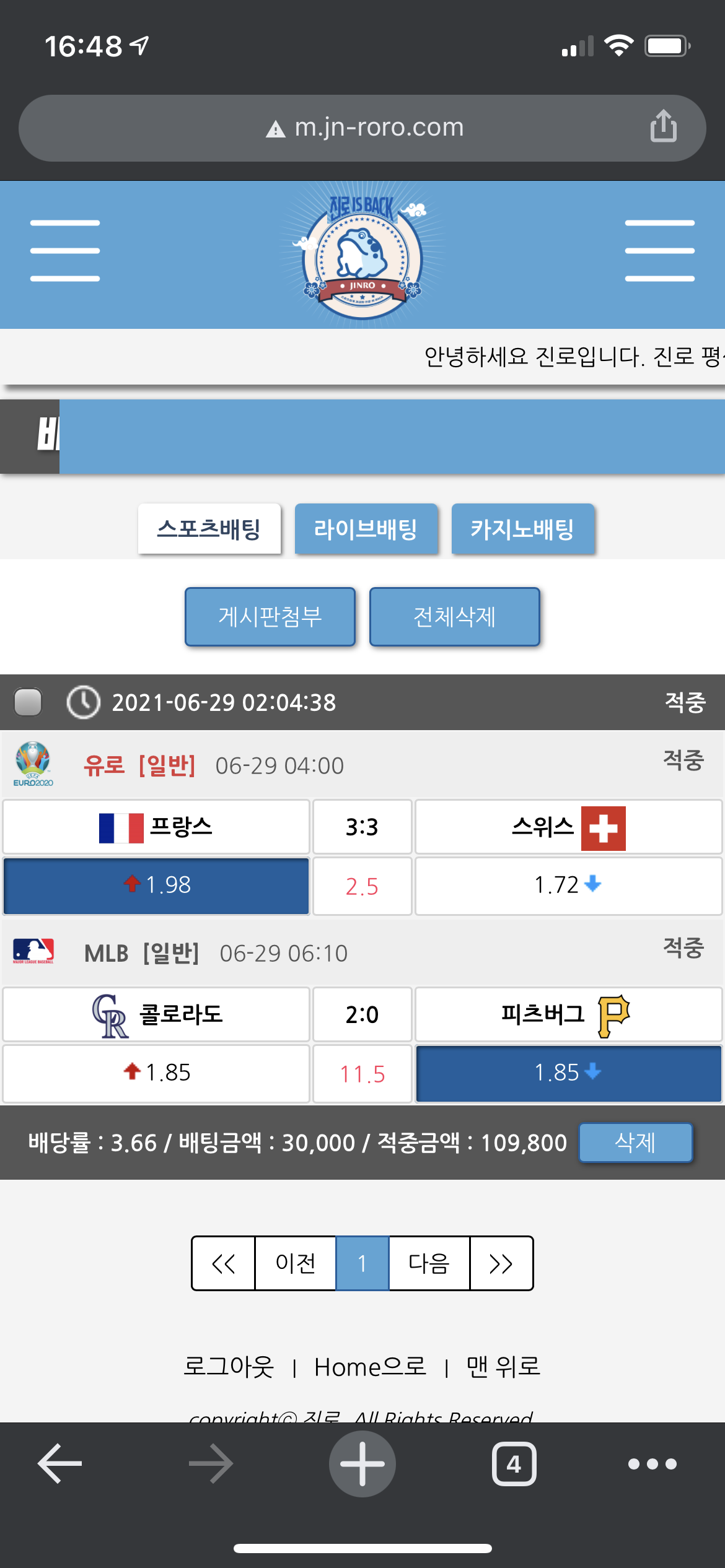The width and height of the screenshot is (725, 1568).
Task: Jump to the first page with <<
Action: click(223, 1263)
